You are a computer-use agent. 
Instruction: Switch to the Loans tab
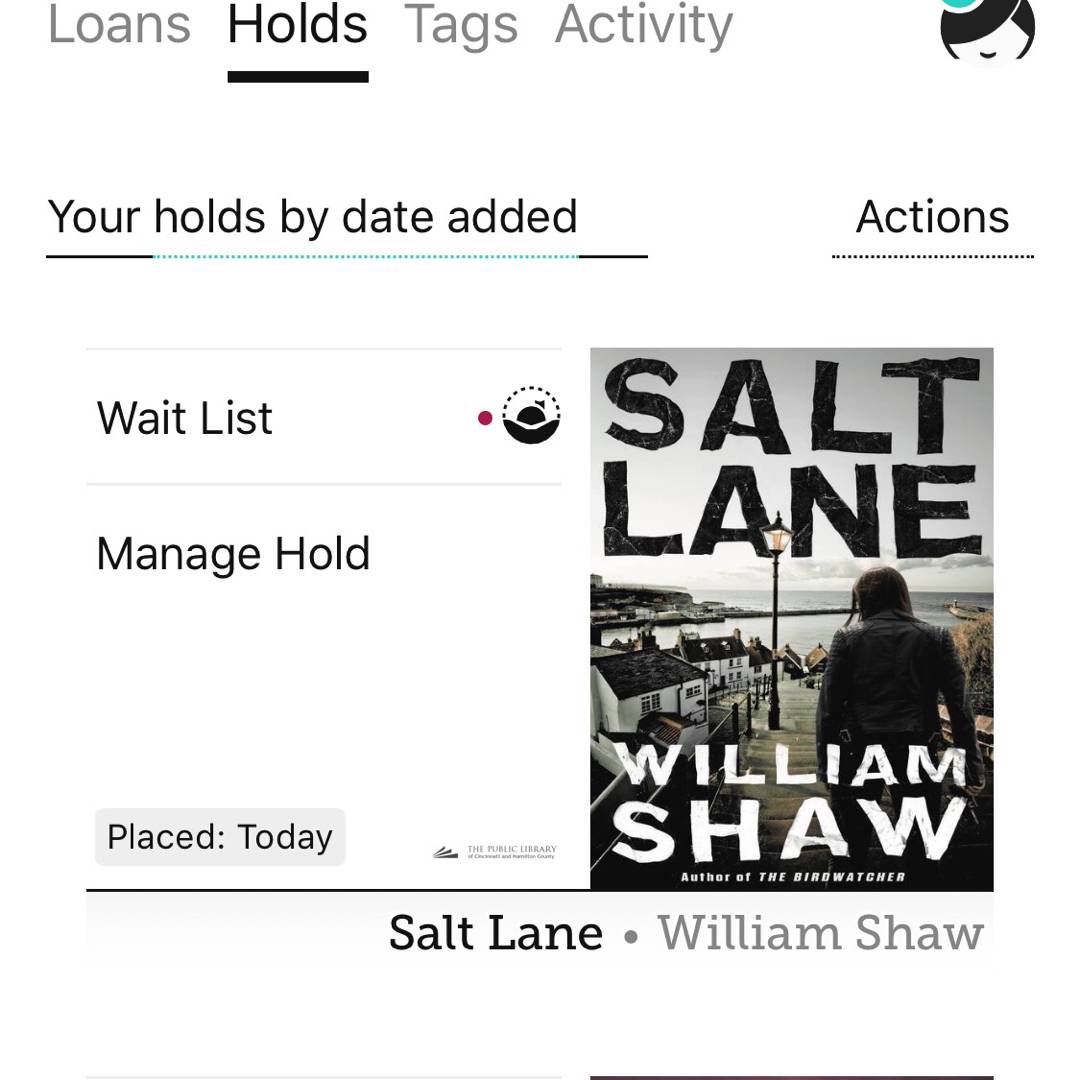tap(119, 24)
